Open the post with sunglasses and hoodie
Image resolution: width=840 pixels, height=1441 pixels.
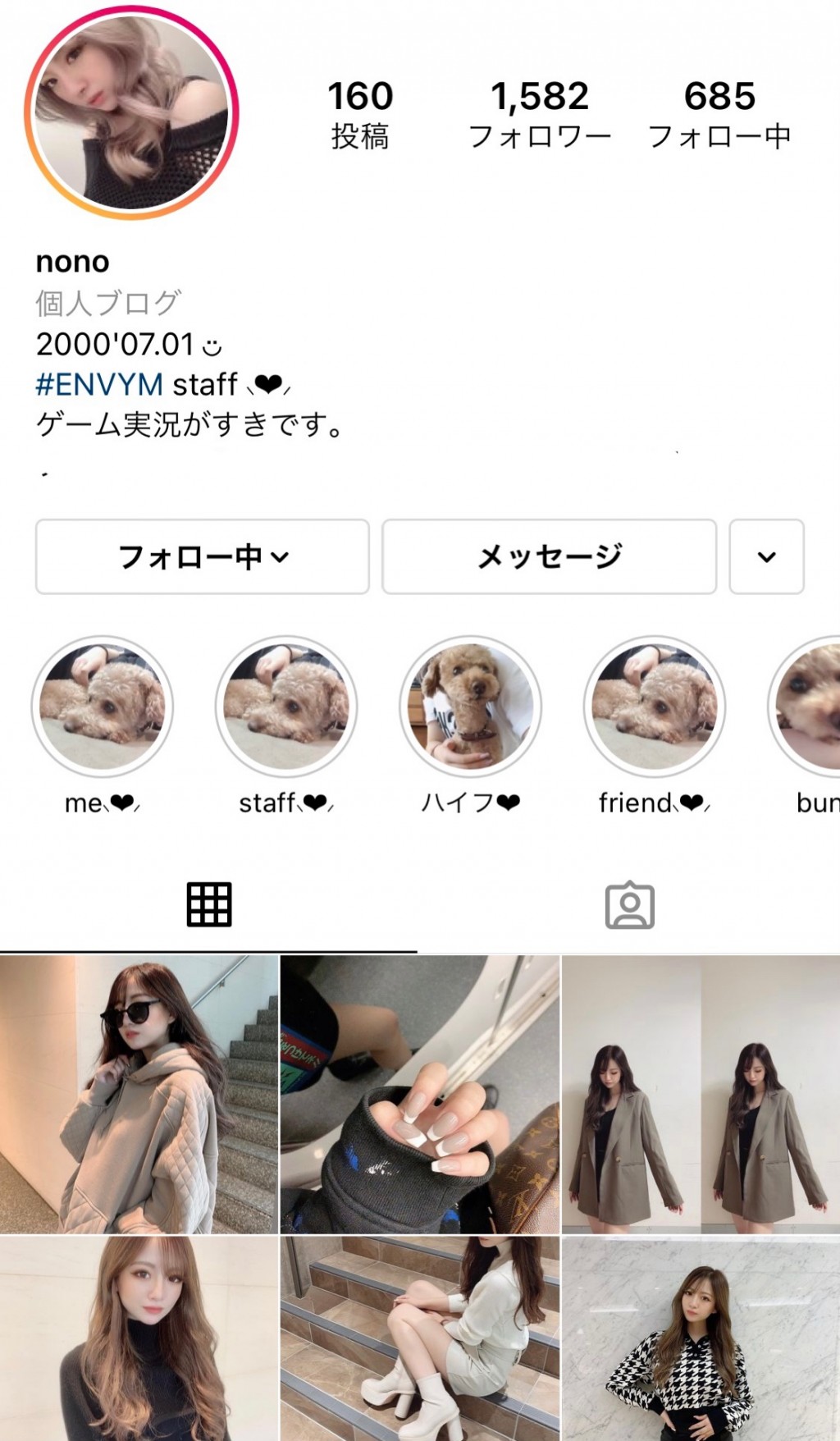coord(139,1094)
